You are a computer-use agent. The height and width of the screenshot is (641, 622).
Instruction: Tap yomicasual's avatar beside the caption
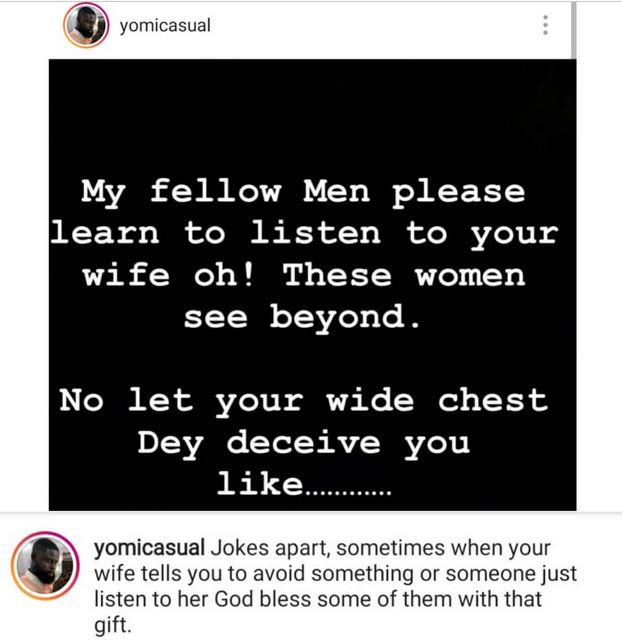point(44,565)
